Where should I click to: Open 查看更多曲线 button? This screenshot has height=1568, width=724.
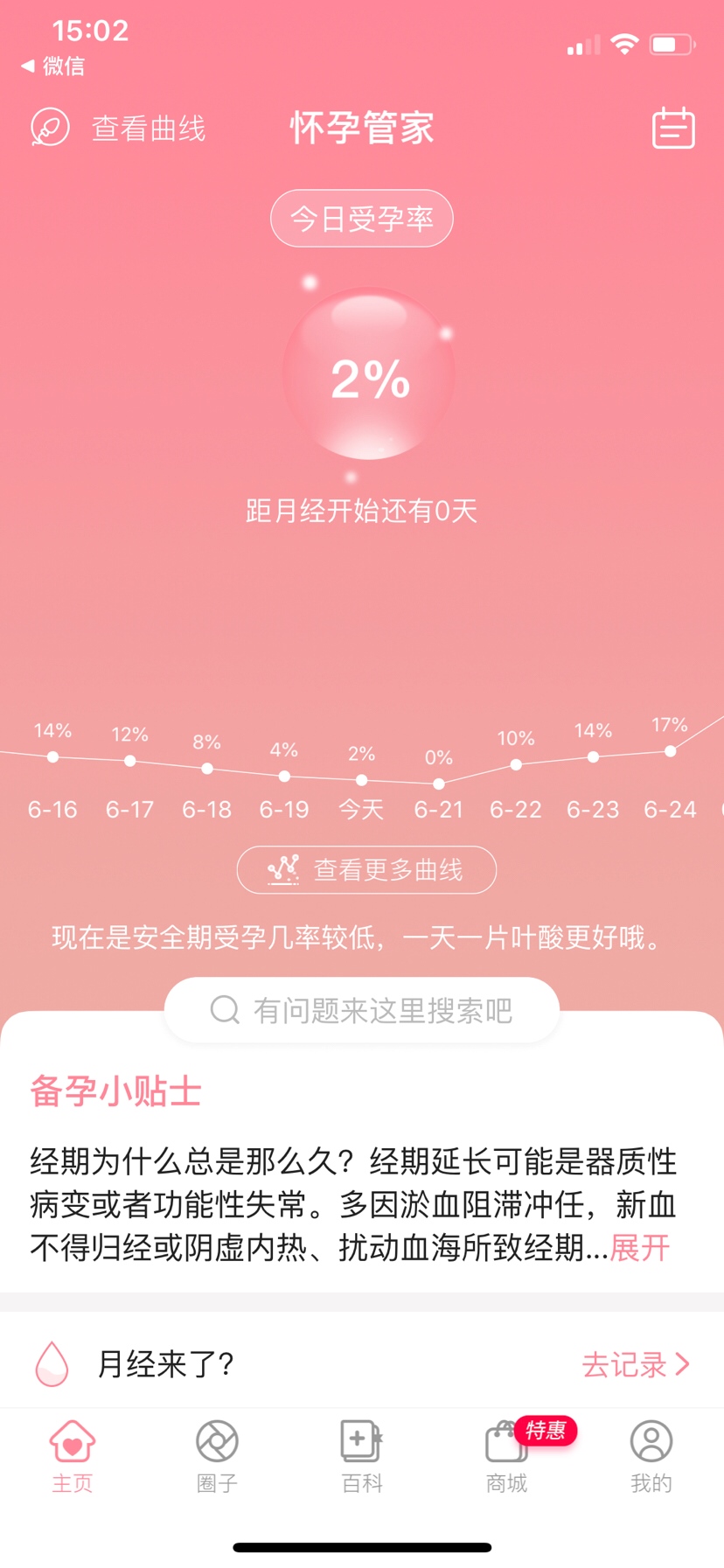[366, 869]
